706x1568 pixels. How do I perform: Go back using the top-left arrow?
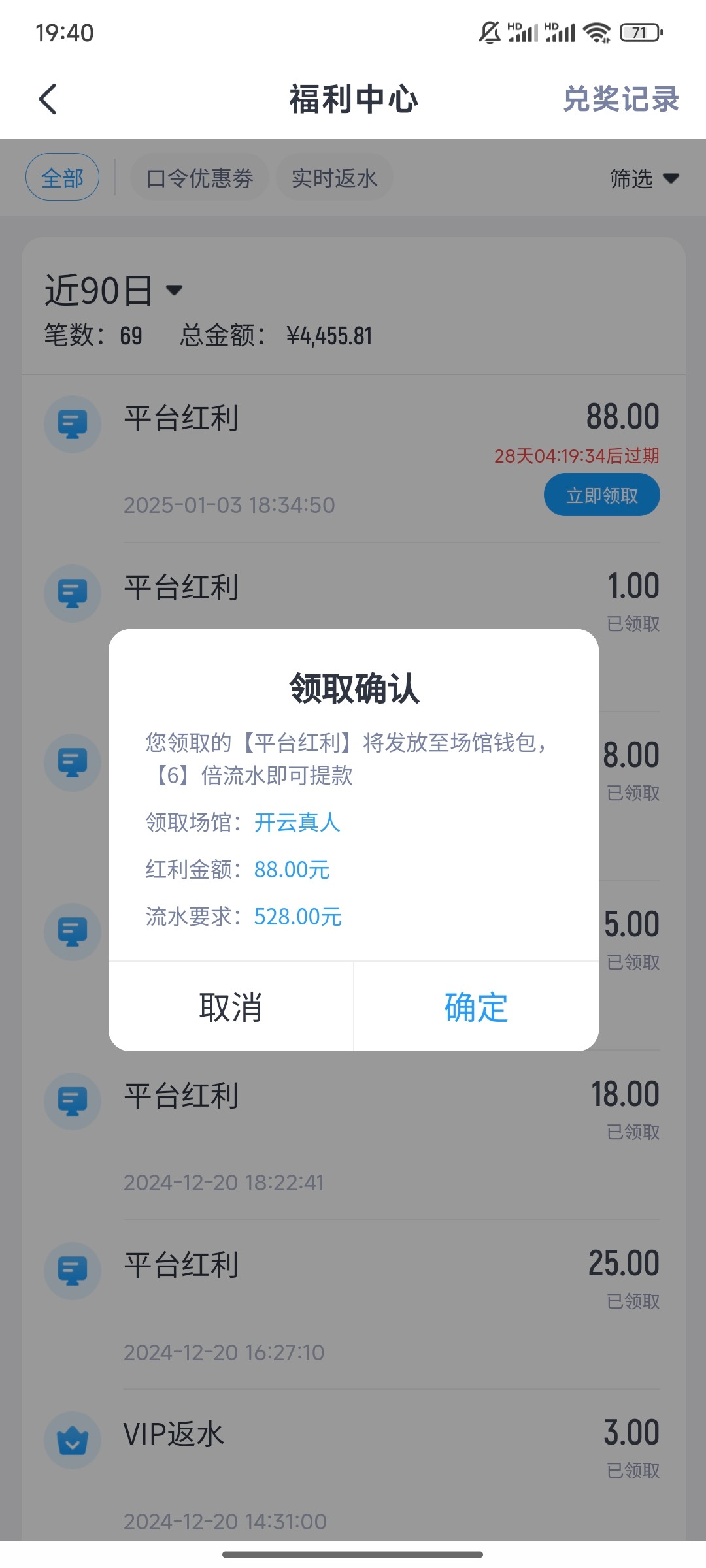48,99
